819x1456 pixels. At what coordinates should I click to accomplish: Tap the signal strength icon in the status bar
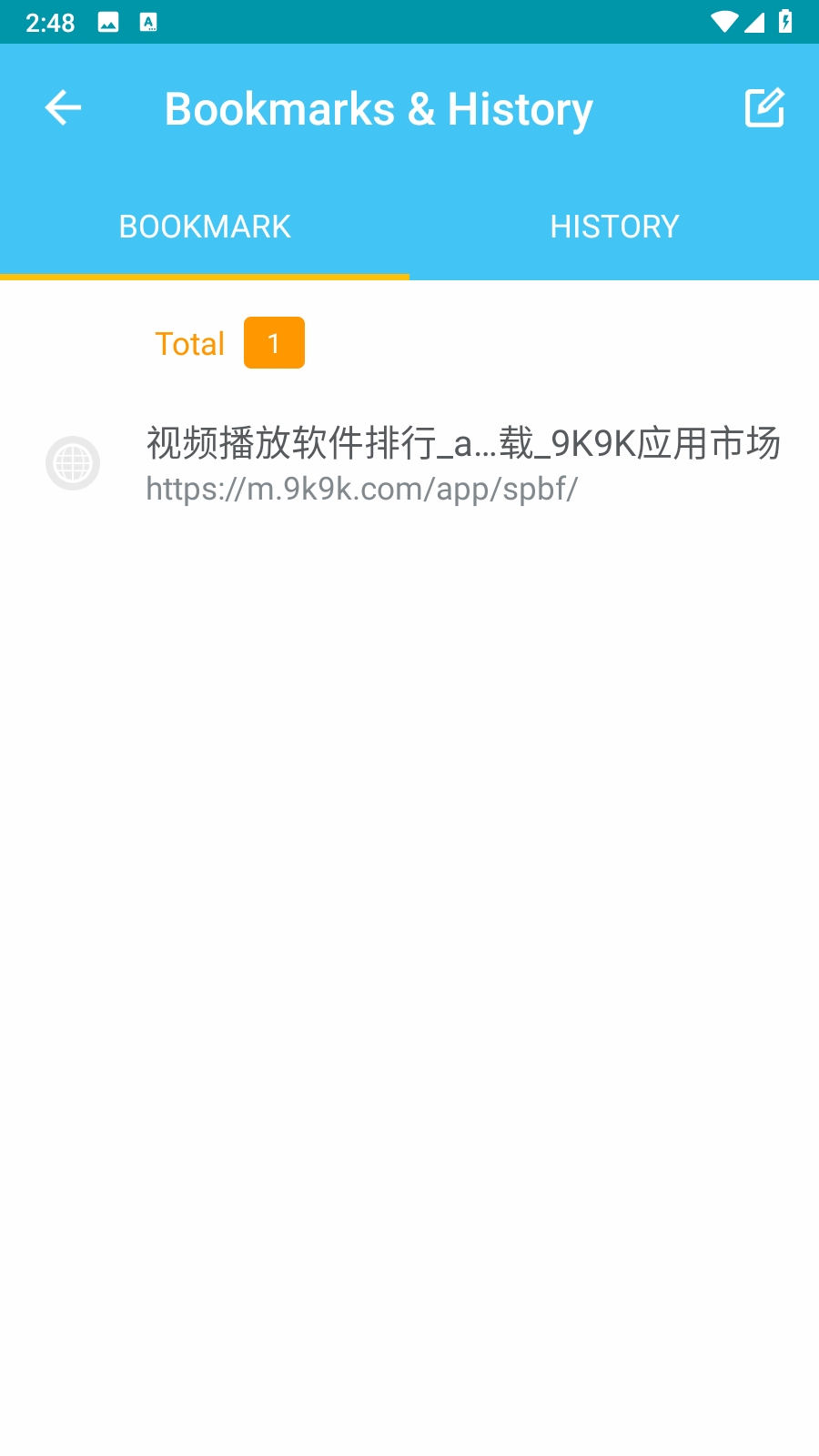[x=756, y=20]
